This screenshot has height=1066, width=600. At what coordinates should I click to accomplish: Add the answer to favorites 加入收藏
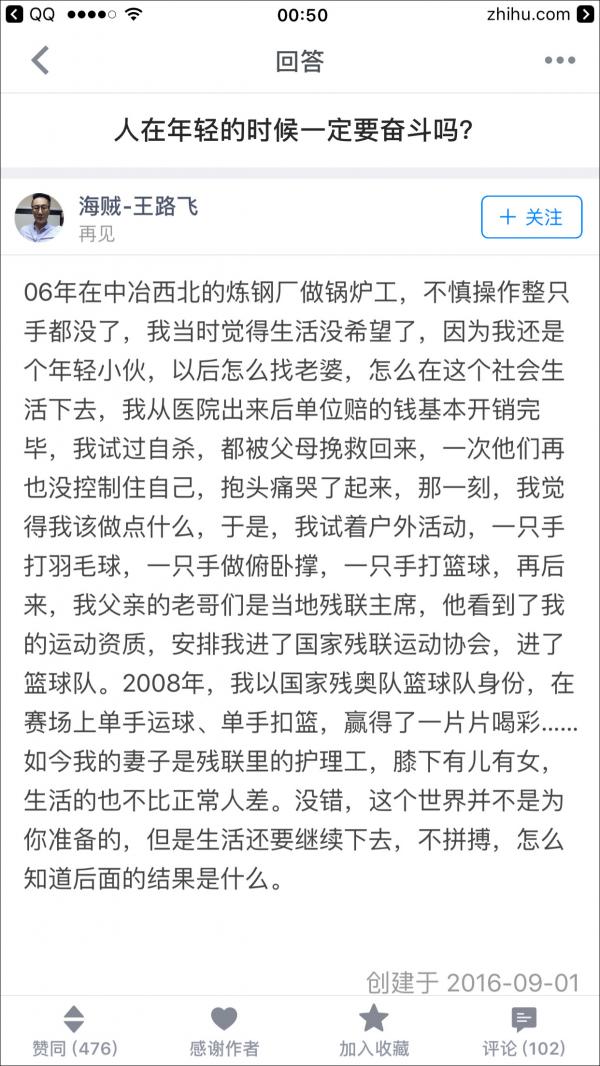pos(373,1031)
